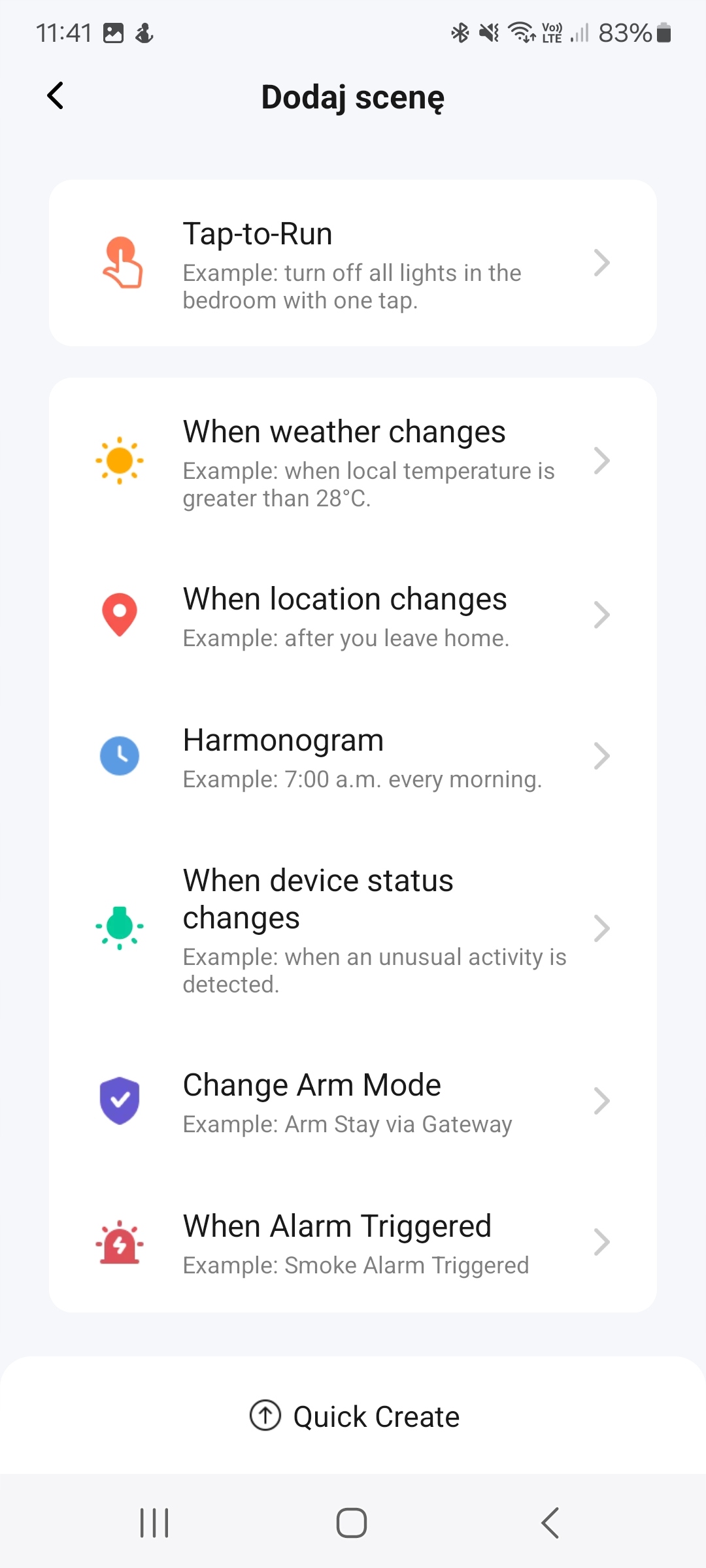Choose When location changes trigger
This screenshot has height=1568, width=706.
353,615
